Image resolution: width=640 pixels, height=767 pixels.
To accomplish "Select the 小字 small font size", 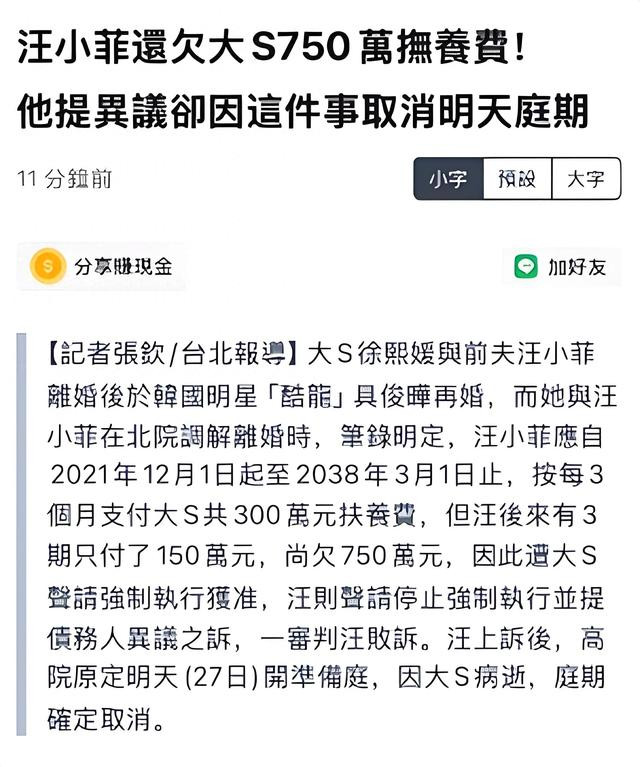I will coord(448,179).
